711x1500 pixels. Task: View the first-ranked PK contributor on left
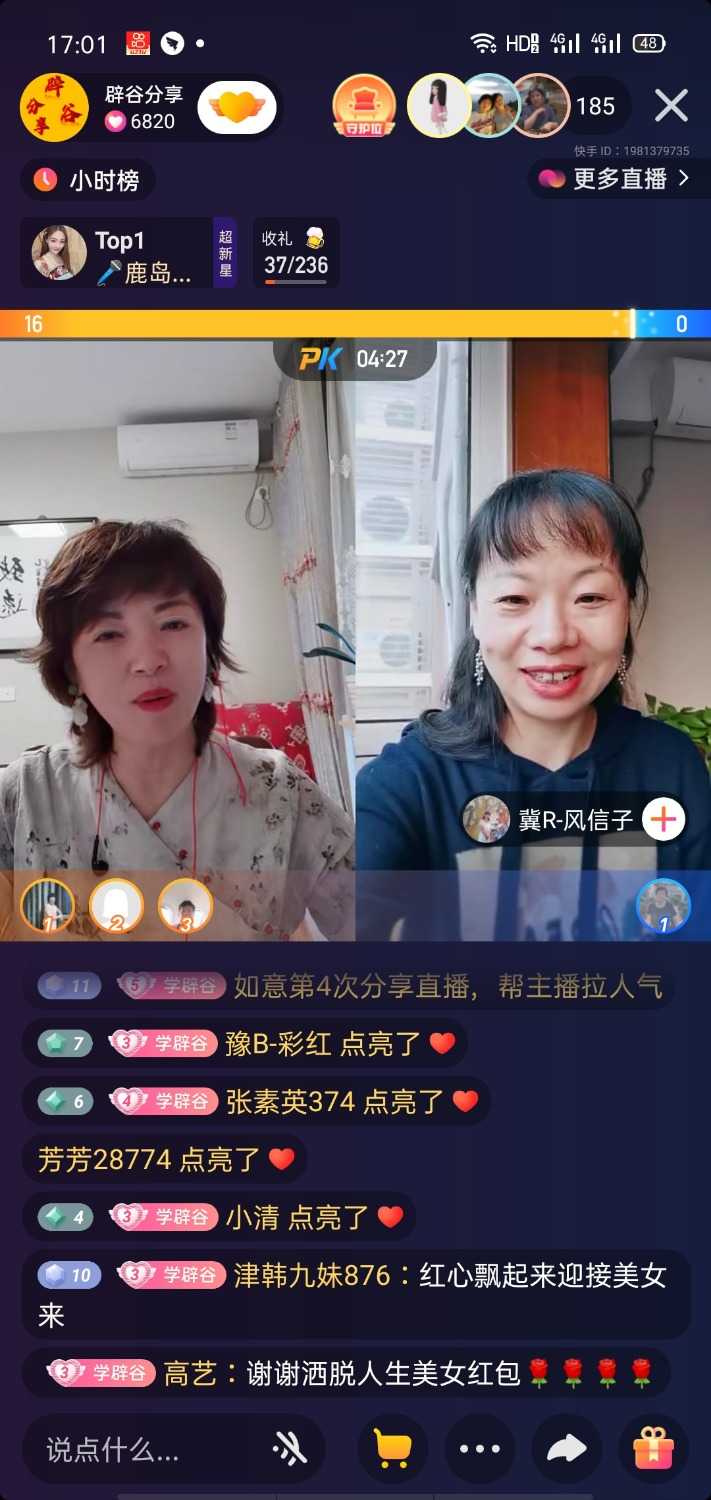pyautogui.click(x=47, y=905)
